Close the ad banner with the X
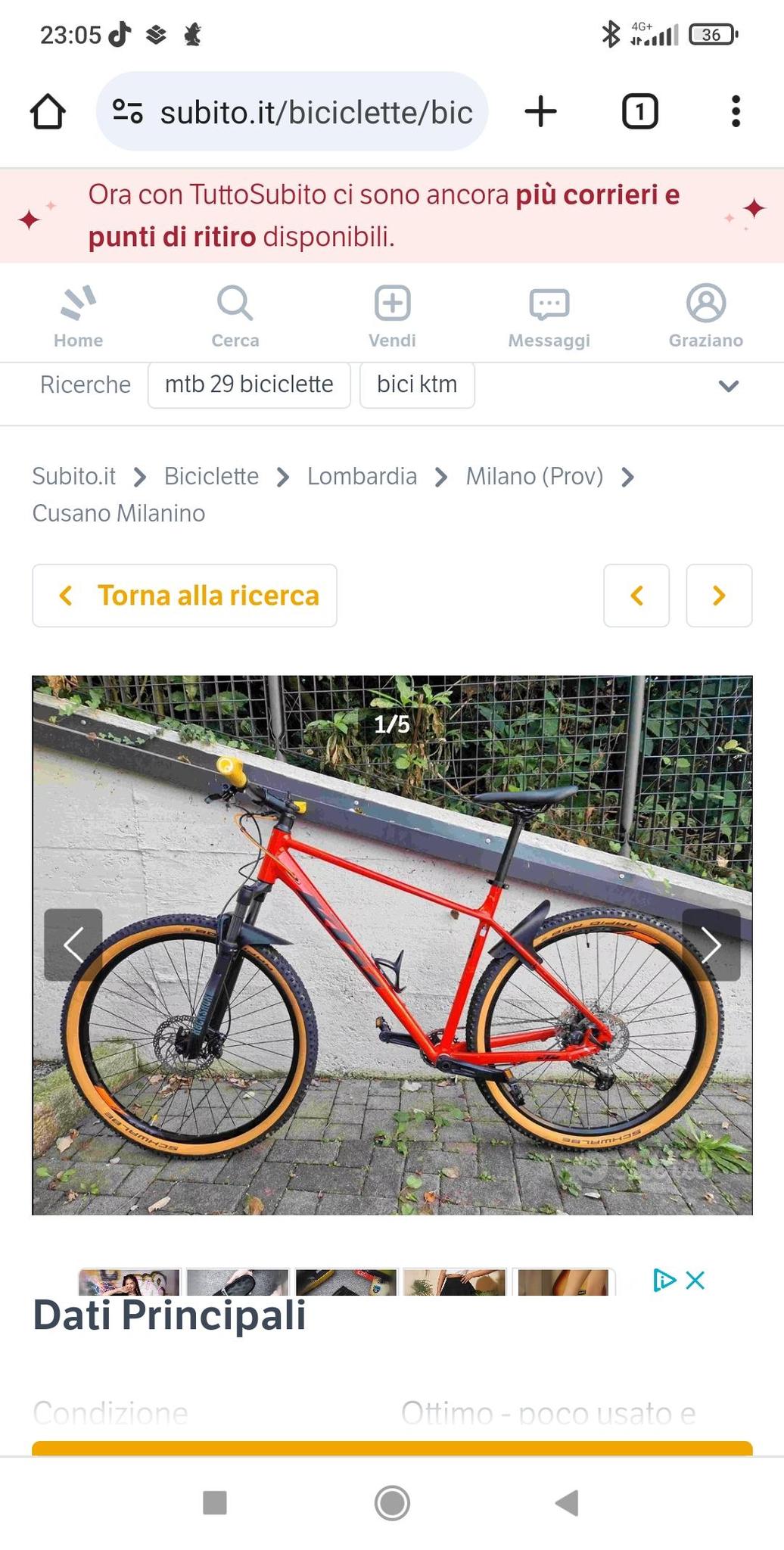 tap(695, 1281)
